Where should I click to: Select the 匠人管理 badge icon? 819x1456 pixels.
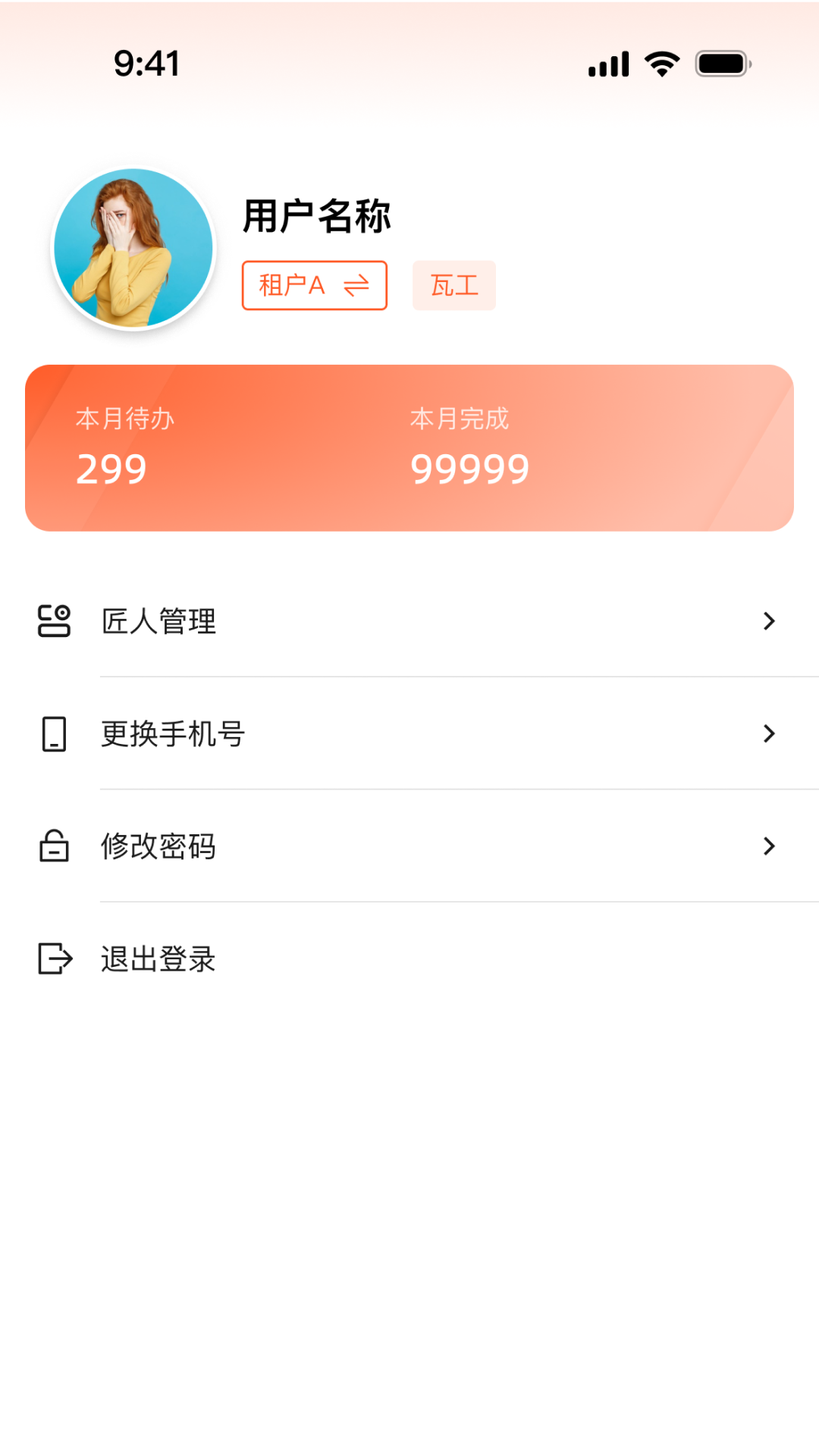(53, 620)
